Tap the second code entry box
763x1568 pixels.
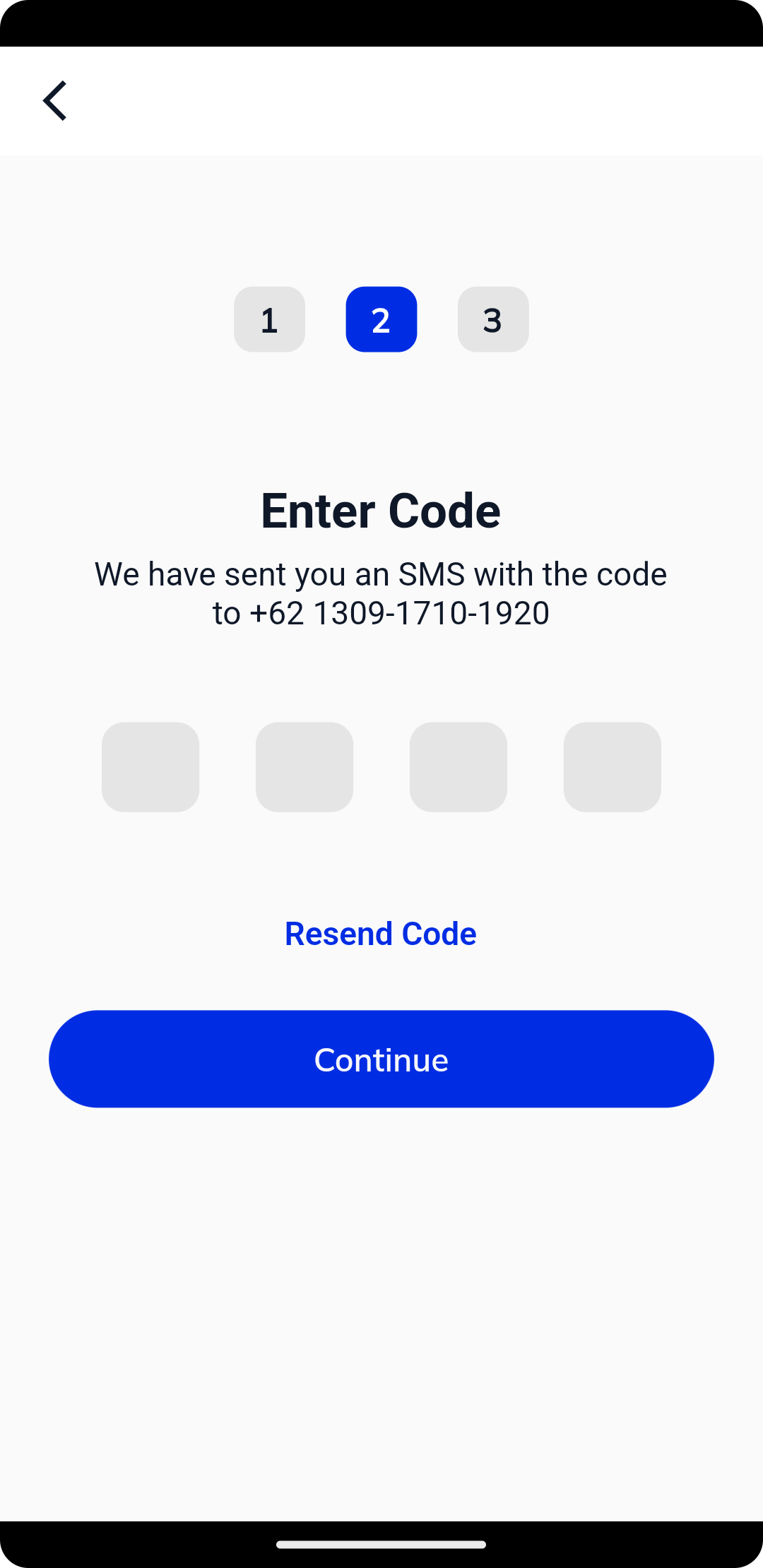coord(304,767)
